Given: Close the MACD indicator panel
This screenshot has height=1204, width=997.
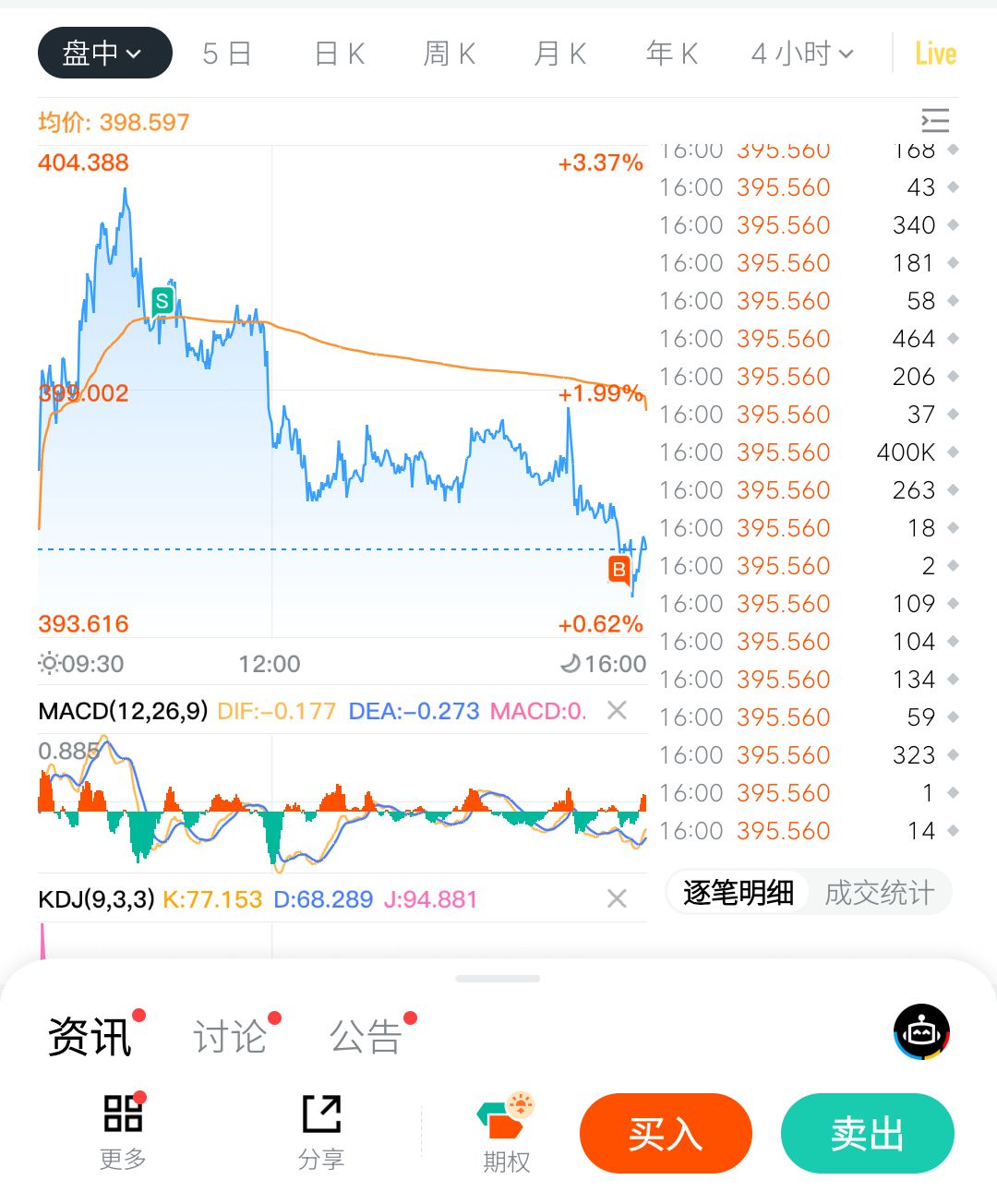Looking at the screenshot, I should (x=617, y=710).
